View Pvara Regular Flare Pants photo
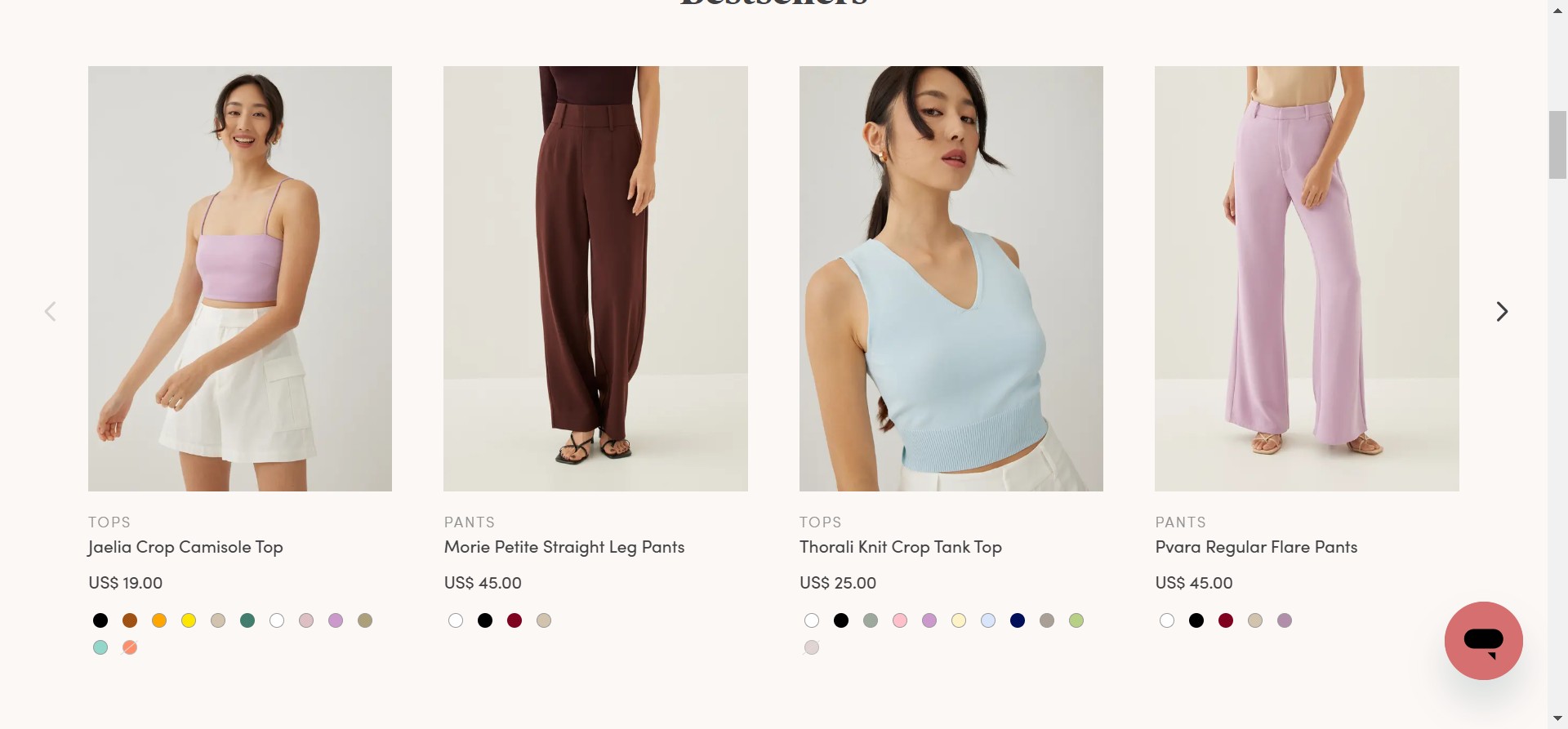 pos(1307,278)
